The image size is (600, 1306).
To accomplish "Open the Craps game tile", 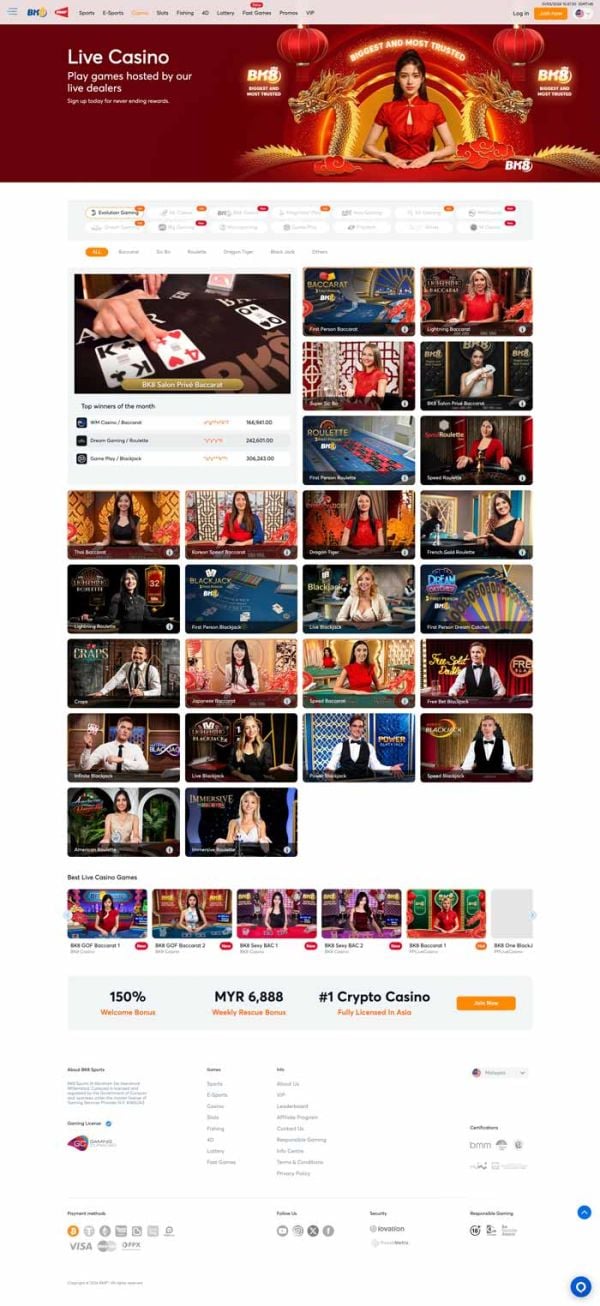I will click(123, 672).
